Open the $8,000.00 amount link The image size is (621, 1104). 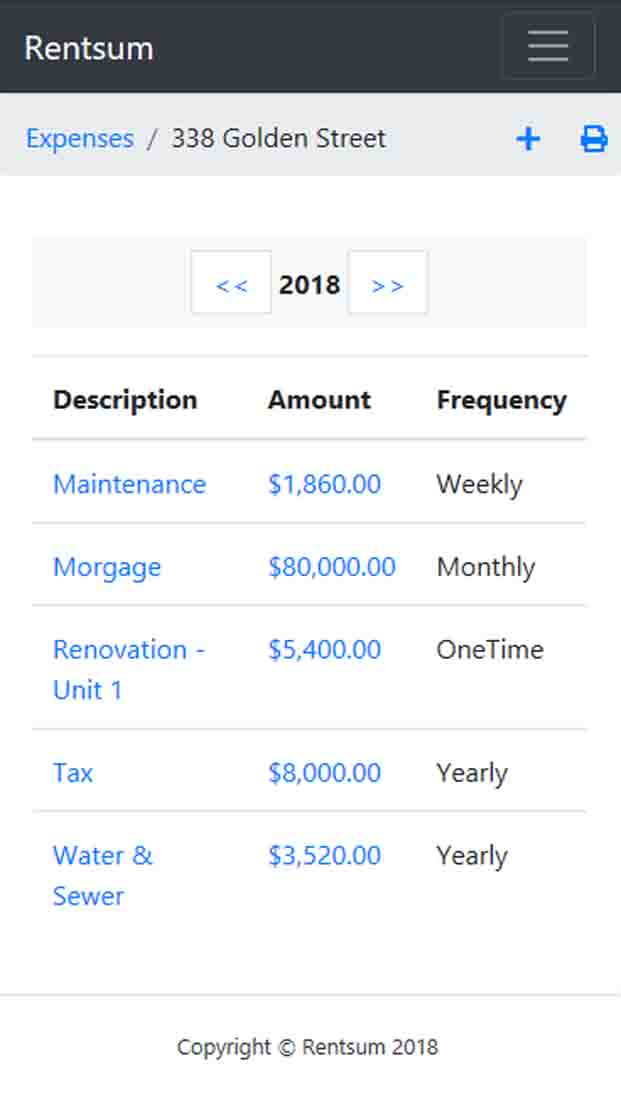pos(325,772)
